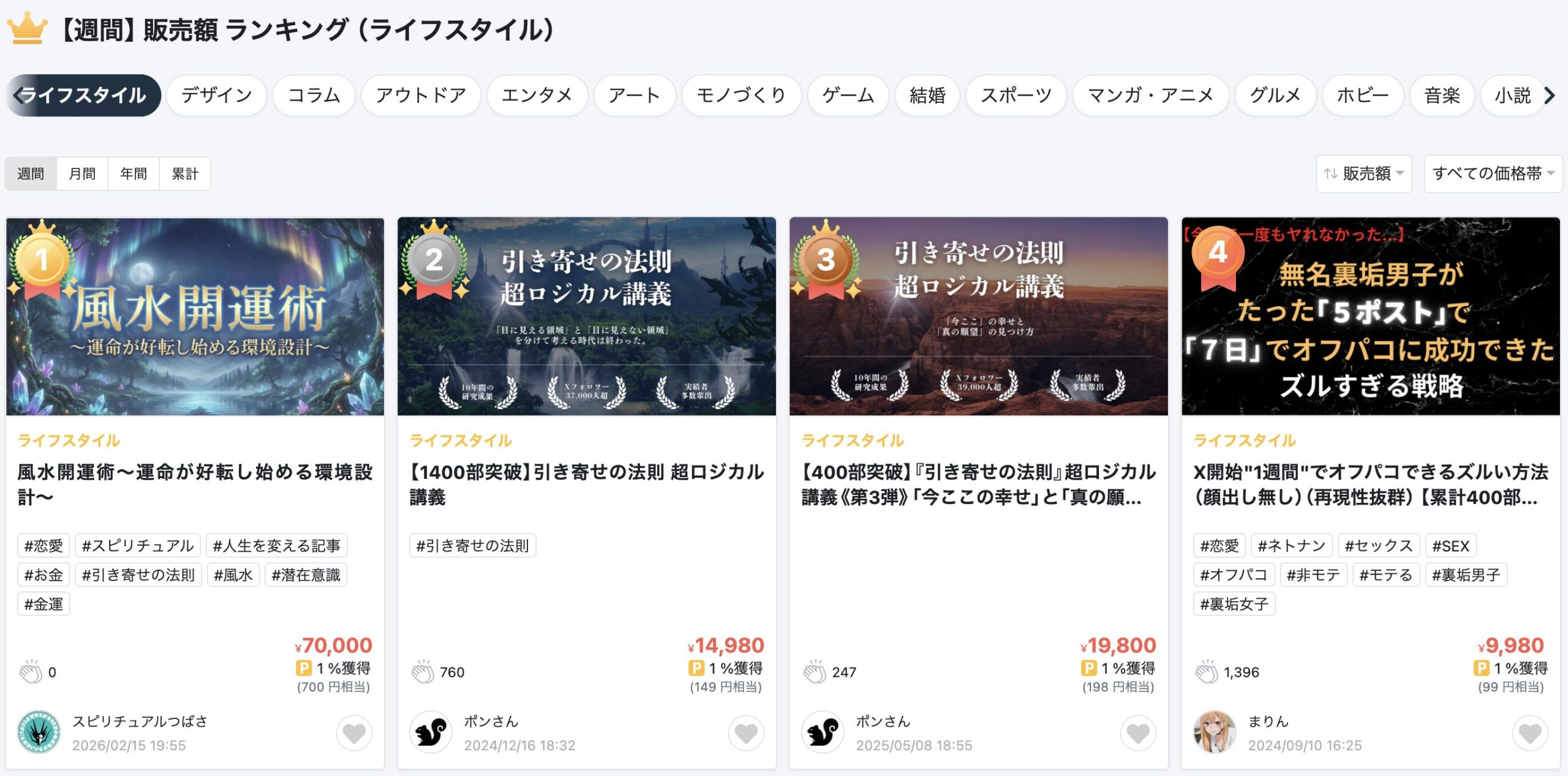Tap the right arrow to show more categories
Image resolution: width=1568 pixels, height=776 pixels.
tap(1550, 96)
